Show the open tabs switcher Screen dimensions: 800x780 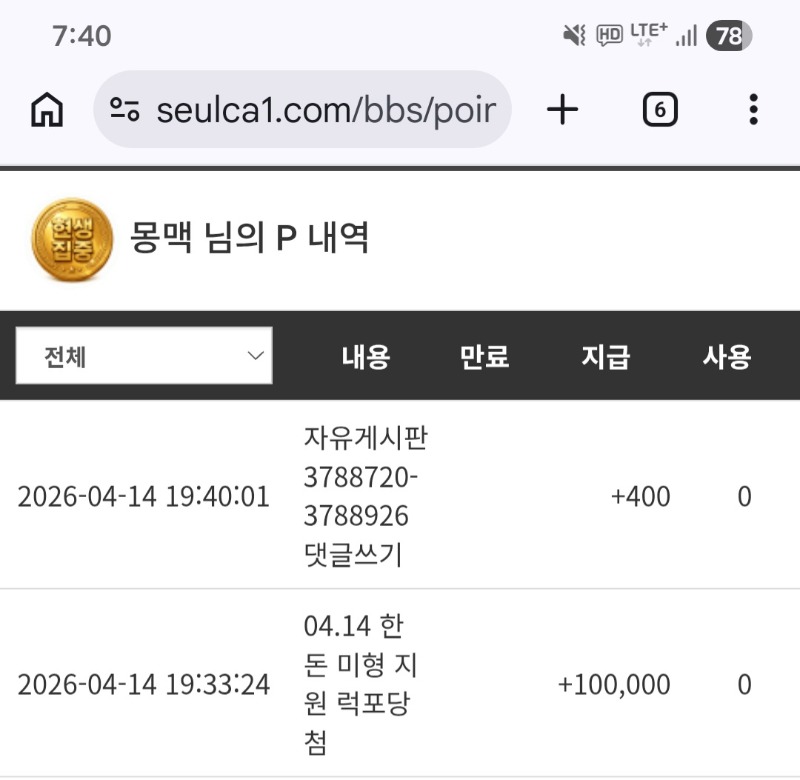pos(659,110)
